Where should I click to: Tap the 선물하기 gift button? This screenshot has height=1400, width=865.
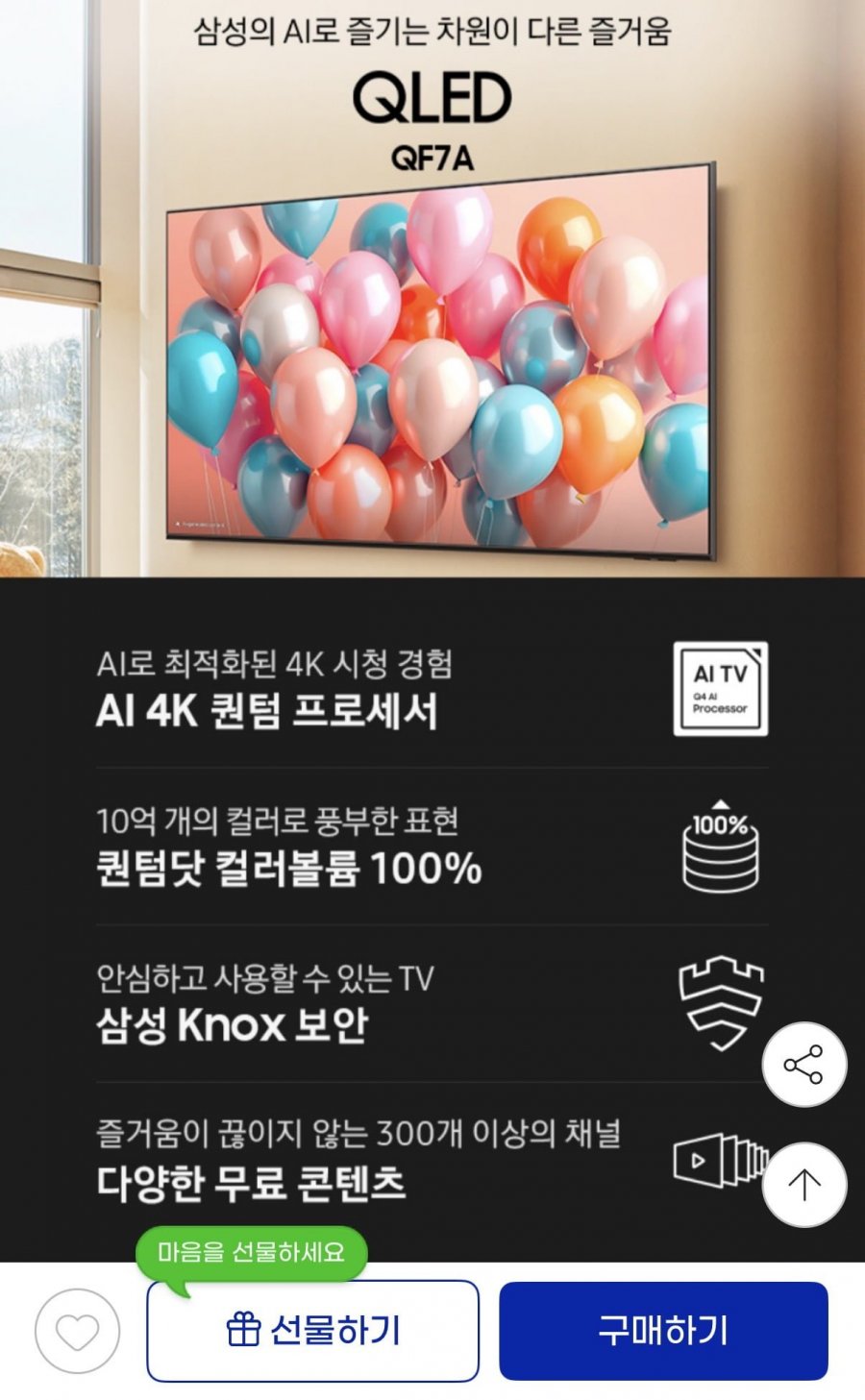click(x=312, y=1331)
